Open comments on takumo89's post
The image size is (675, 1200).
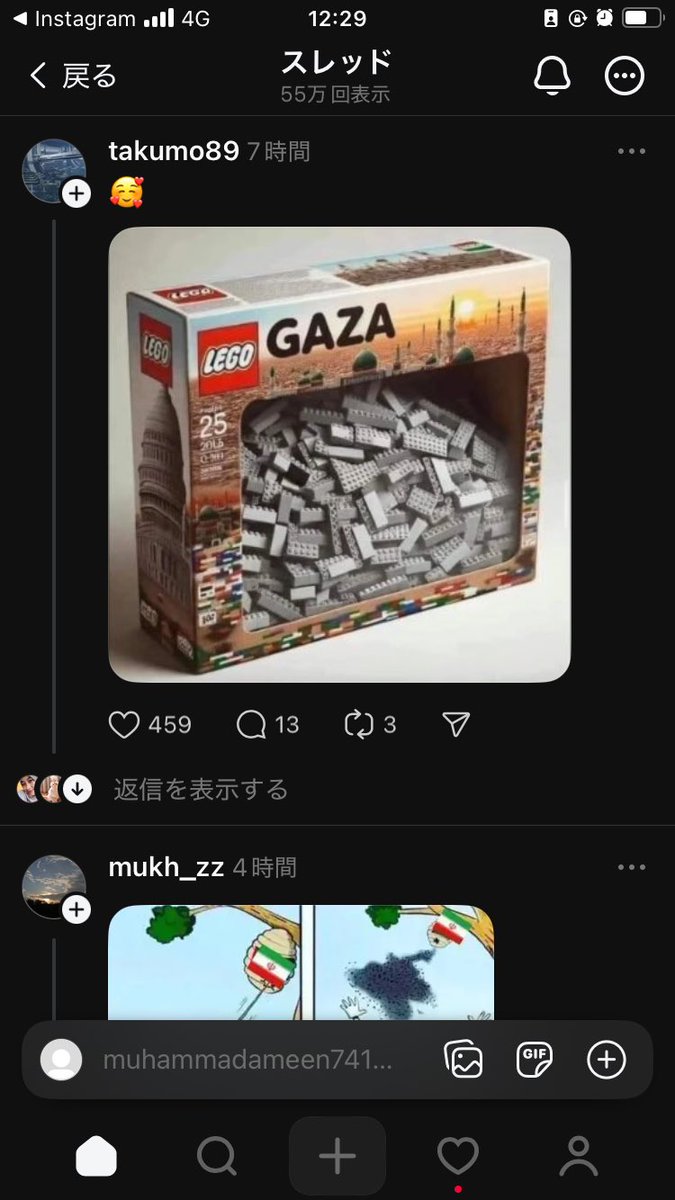click(x=251, y=725)
